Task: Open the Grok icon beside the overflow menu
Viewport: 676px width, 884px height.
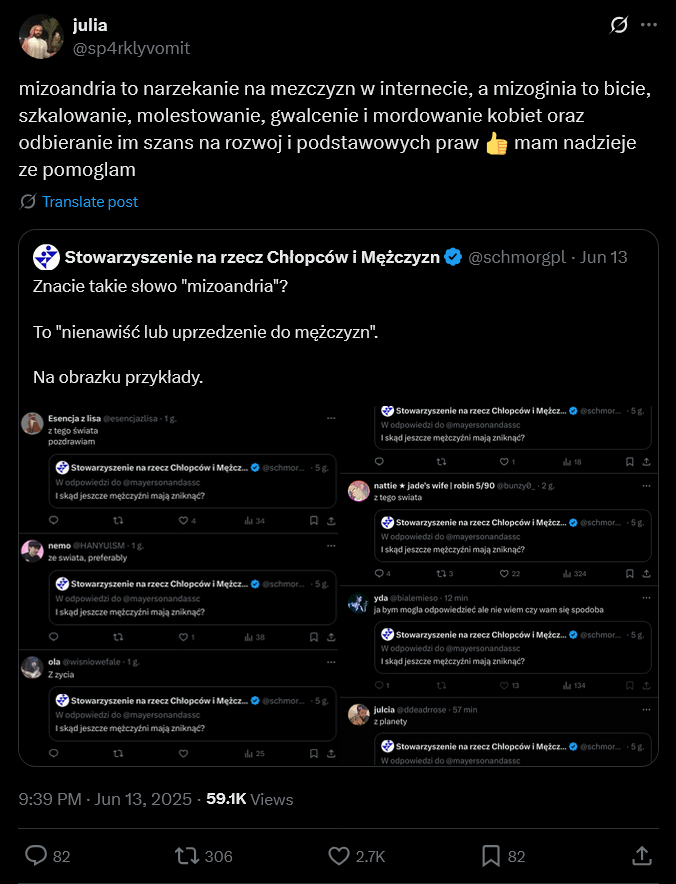Action: [x=620, y=24]
